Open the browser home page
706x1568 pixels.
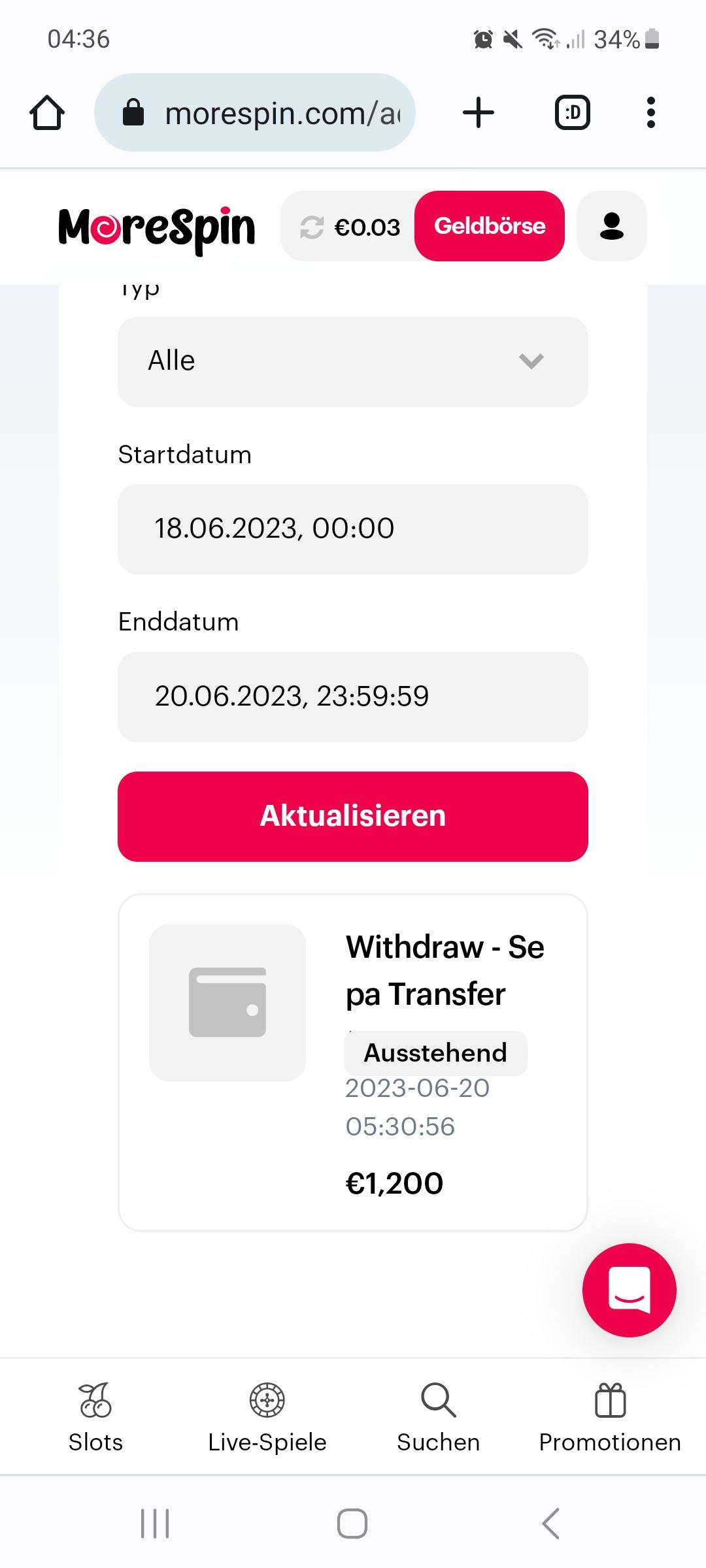point(47,113)
